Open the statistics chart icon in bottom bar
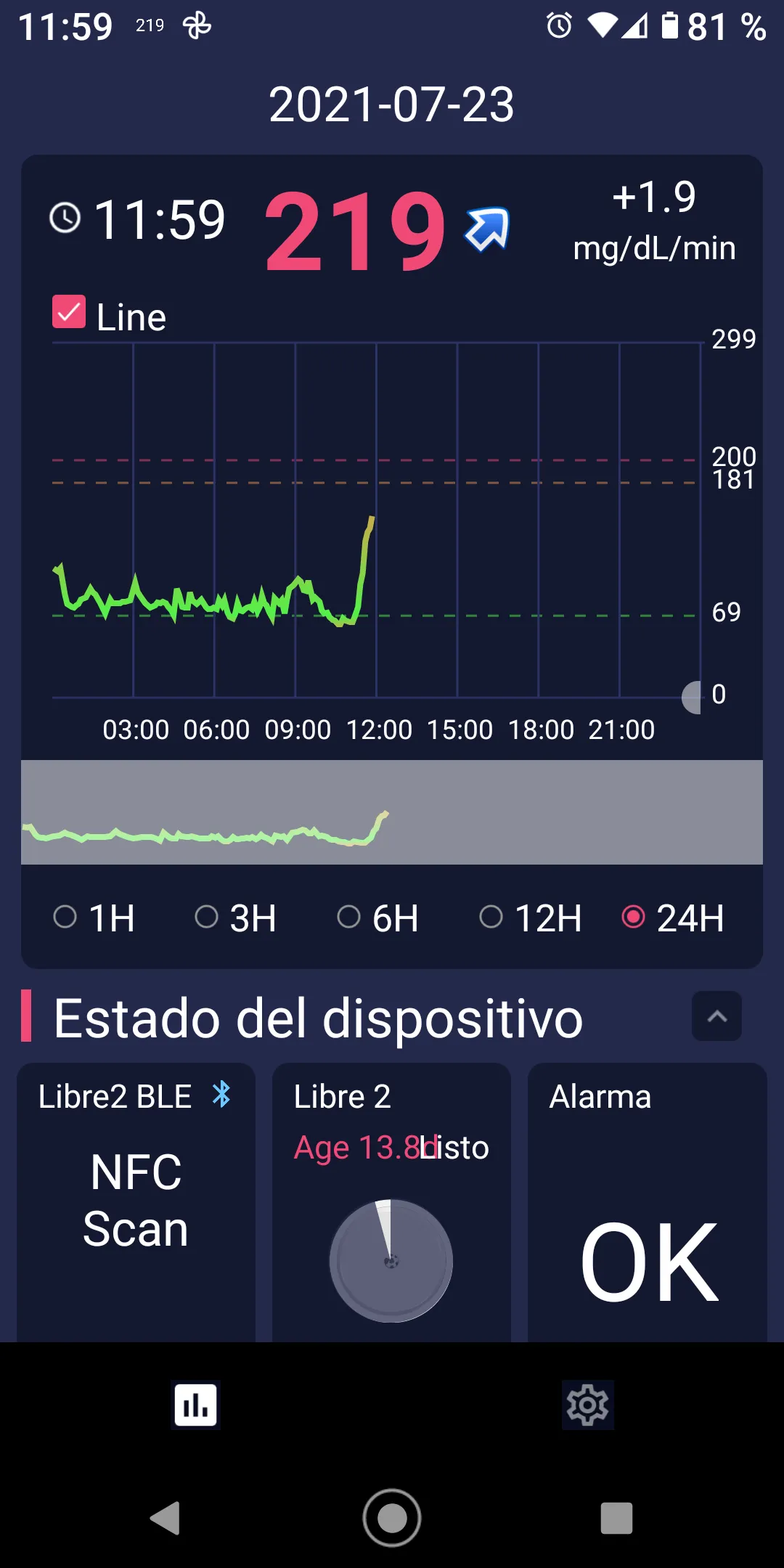 (x=195, y=1405)
